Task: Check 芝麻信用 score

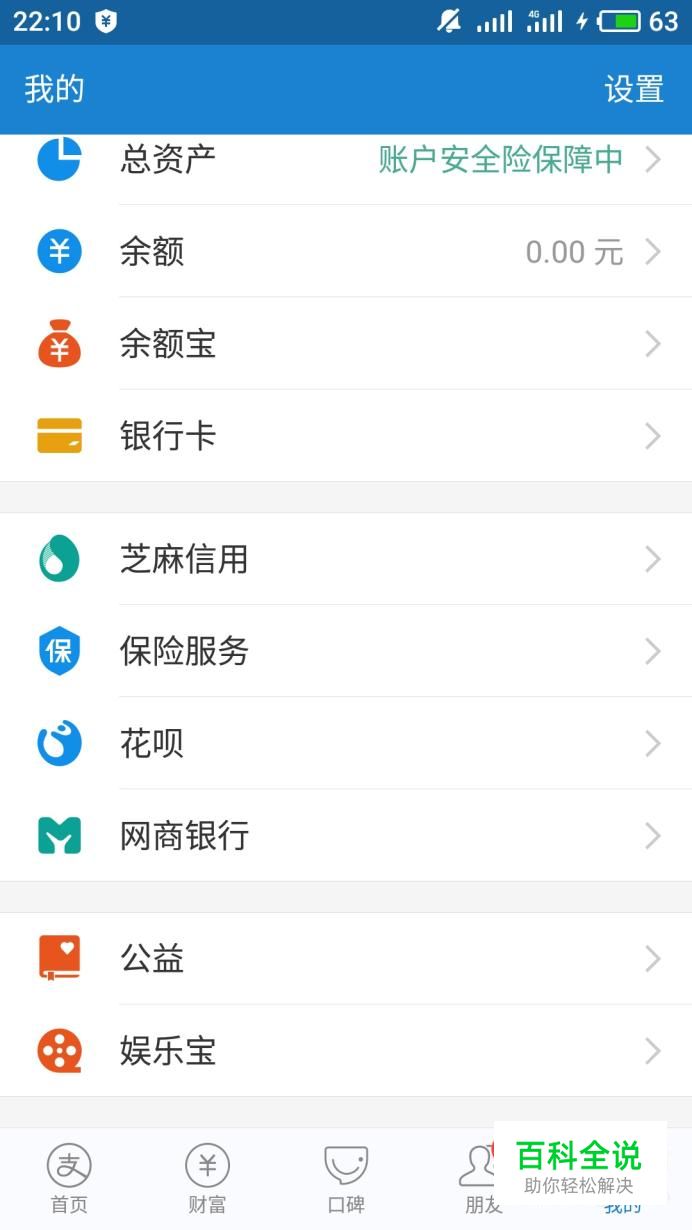Action: click(346, 559)
